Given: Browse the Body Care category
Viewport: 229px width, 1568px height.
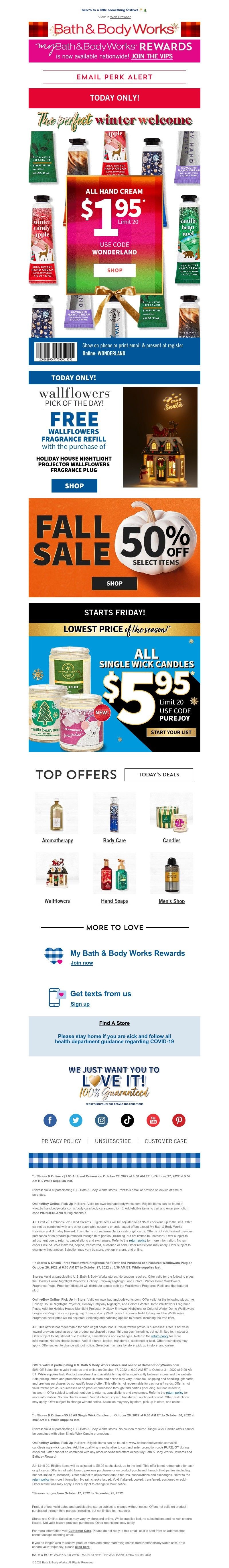Looking at the screenshot, I should pyautogui.click(x=114, y=840).
